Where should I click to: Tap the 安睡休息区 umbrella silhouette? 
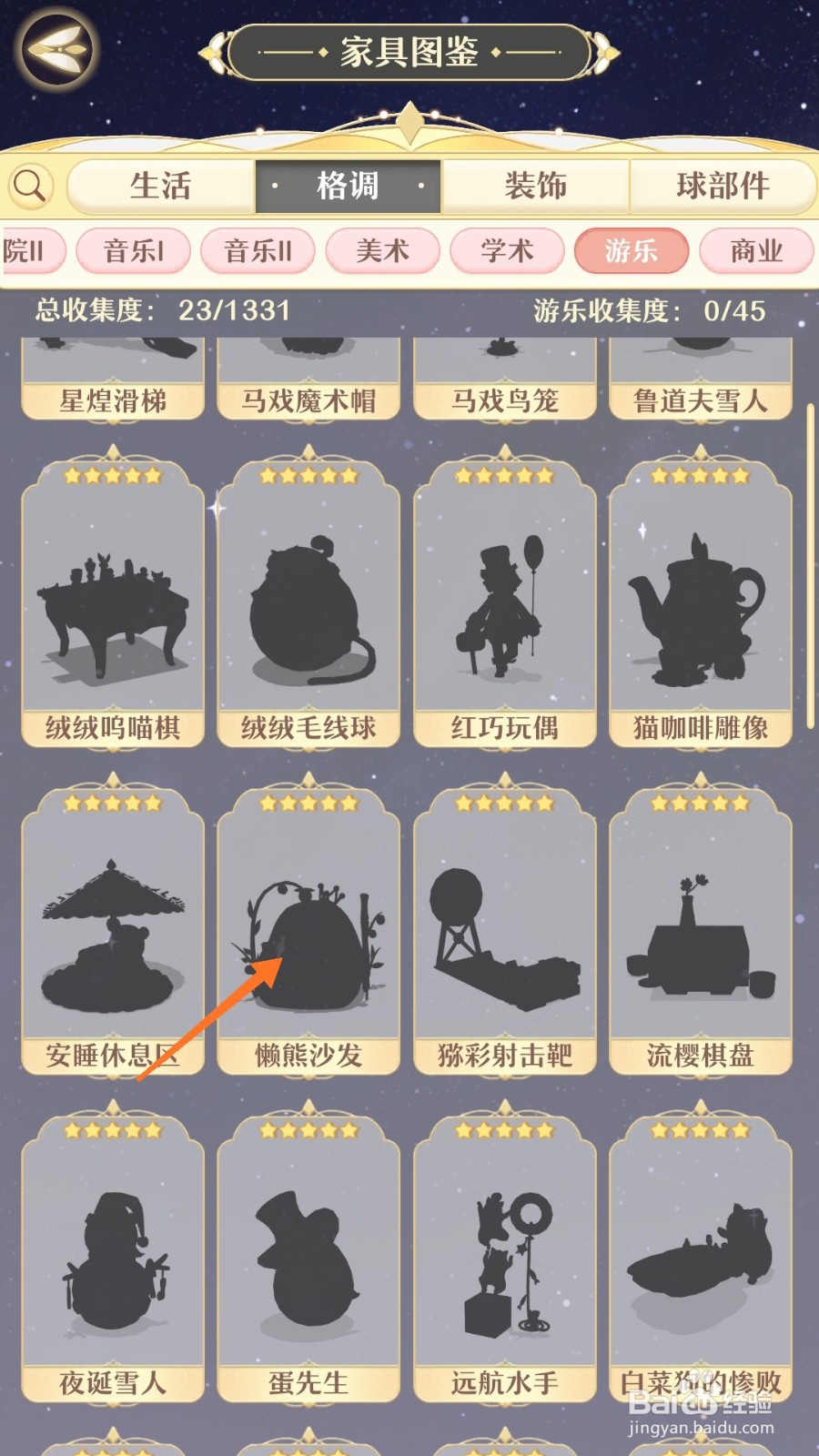[111, 928]
